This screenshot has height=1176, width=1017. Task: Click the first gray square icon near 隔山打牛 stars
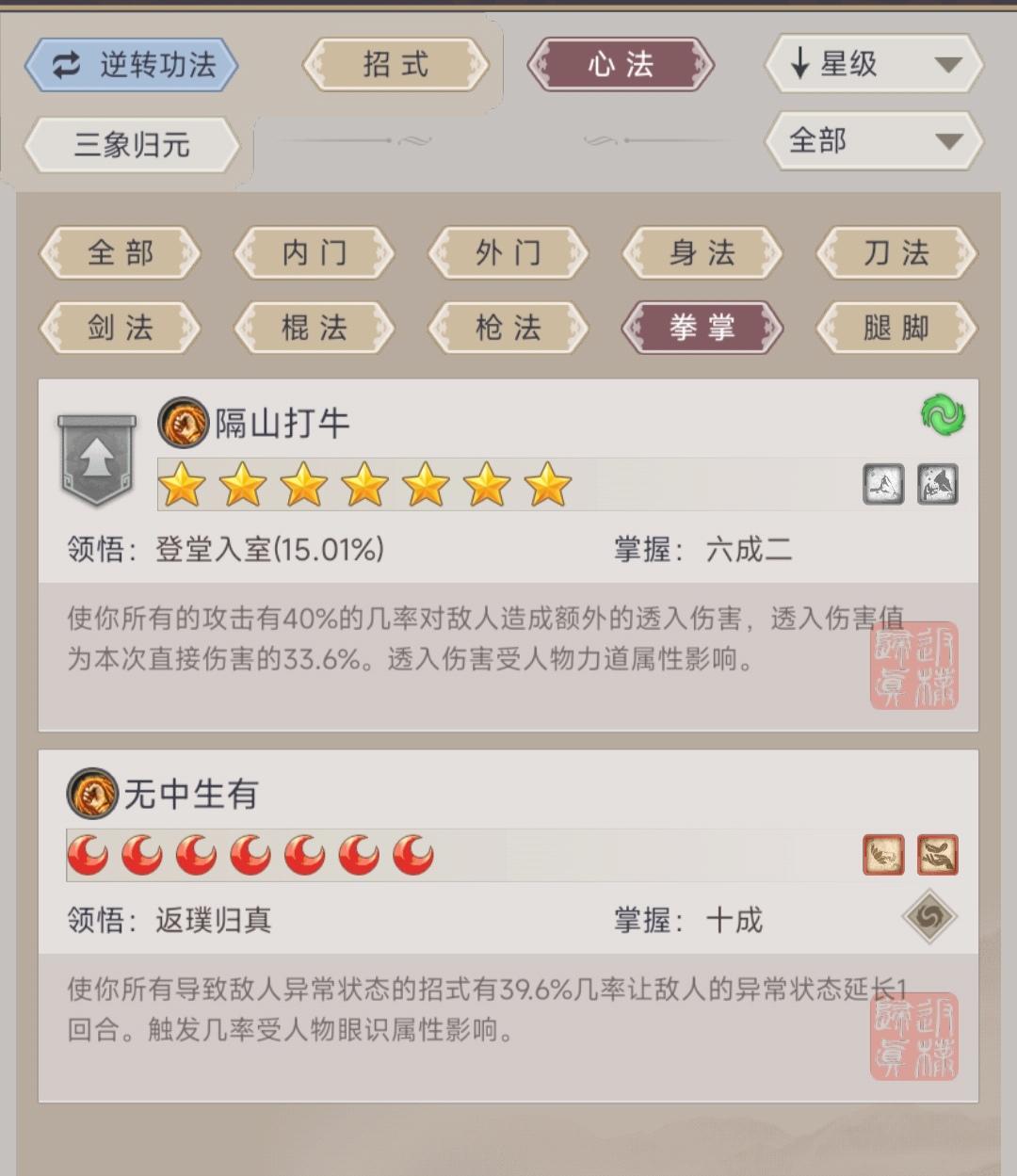883,484
